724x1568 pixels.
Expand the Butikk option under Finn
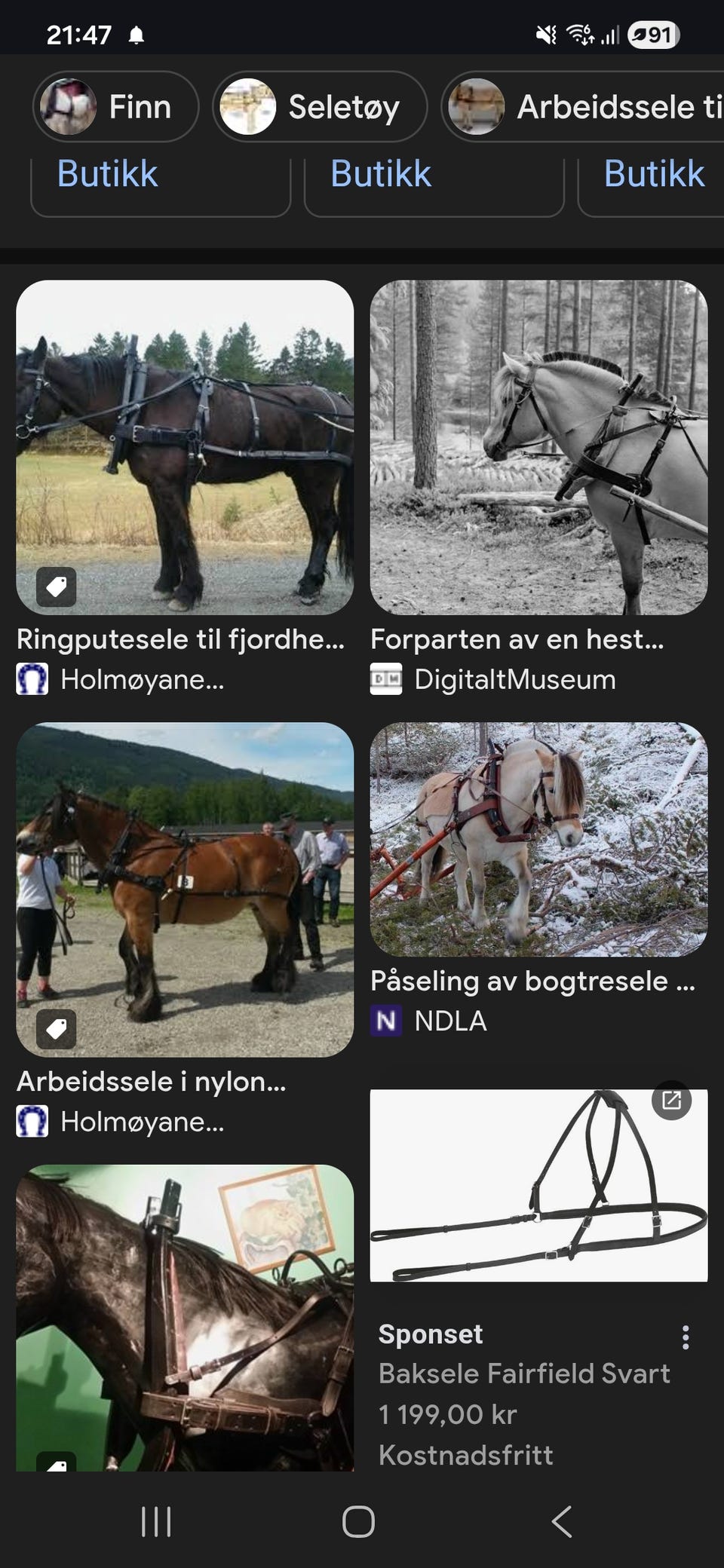pos(107,173)
